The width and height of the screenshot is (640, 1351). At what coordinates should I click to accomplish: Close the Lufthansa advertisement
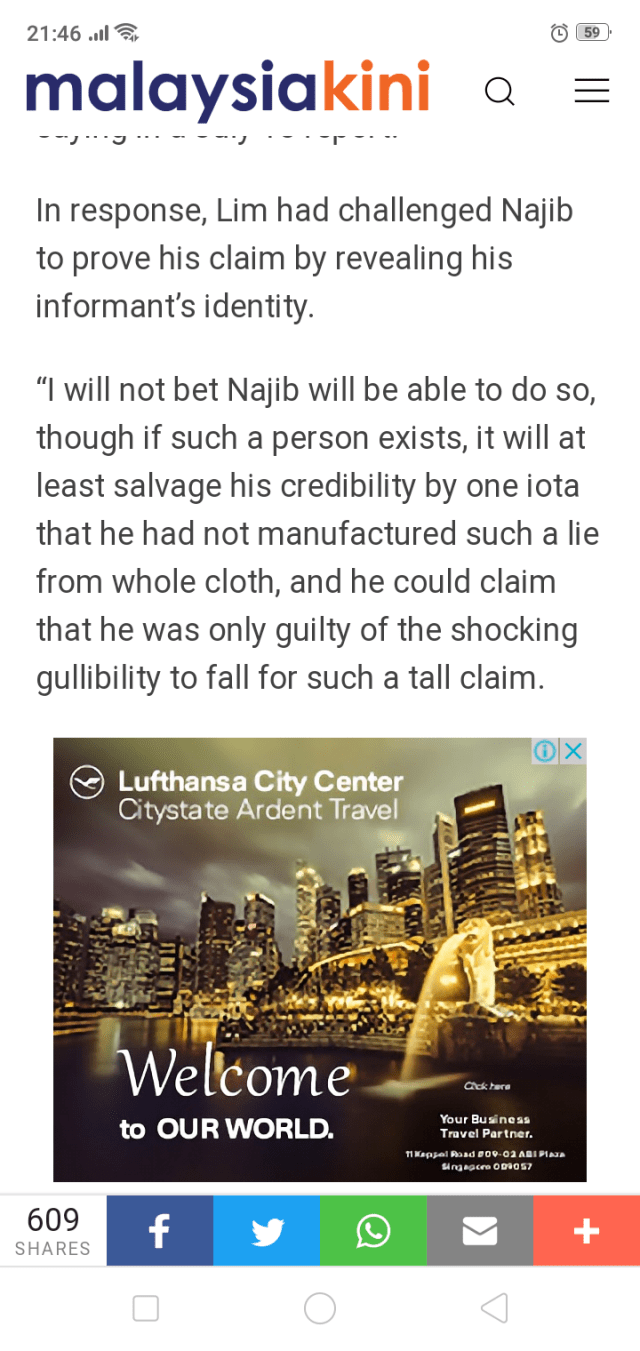click(x=573, y=751)
